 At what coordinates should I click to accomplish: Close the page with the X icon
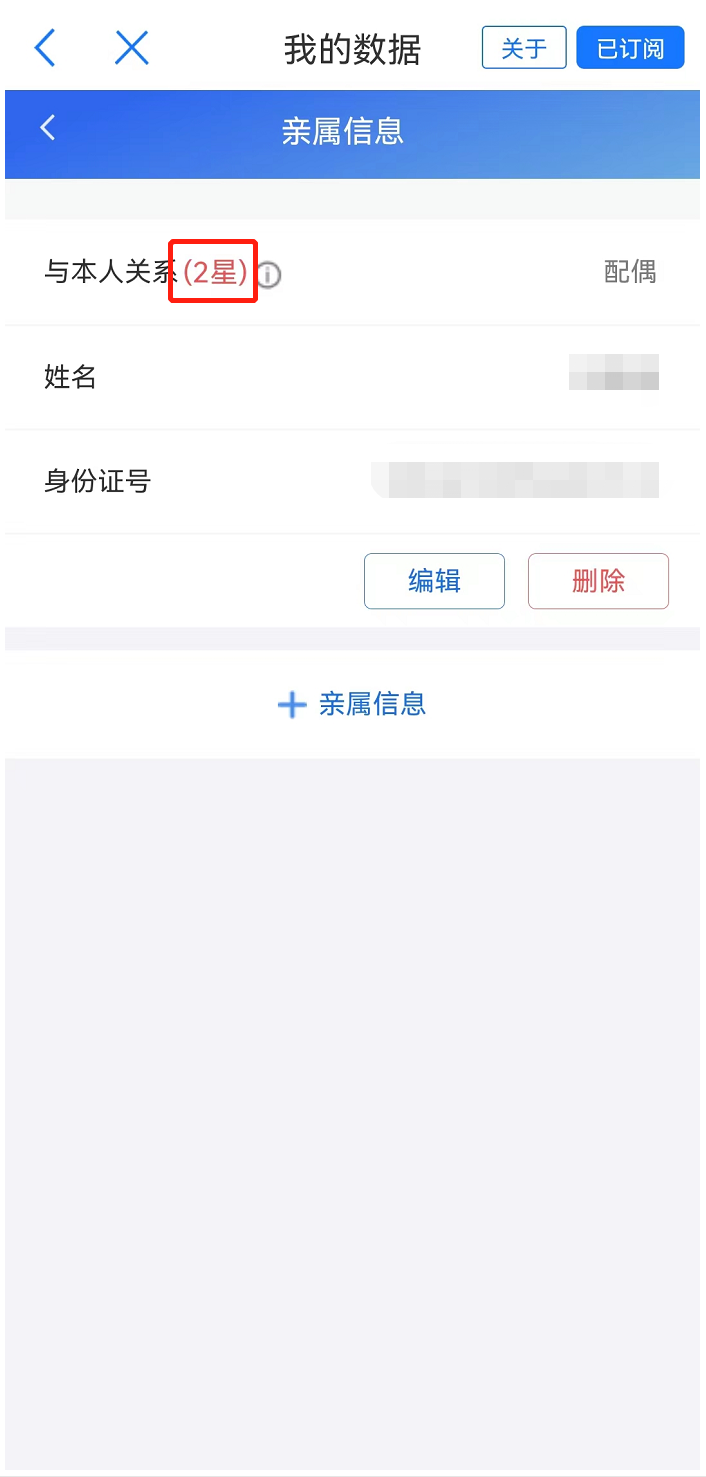click(131, 47)
